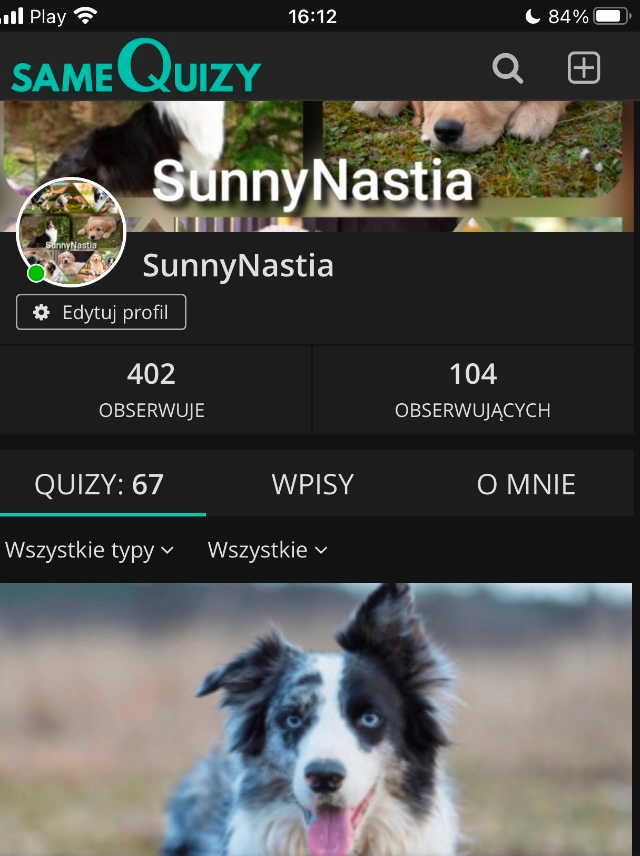Tap SunnyNastia profile avatar
Image resolution: width=640 pixels, height=856 pixels.
71,232
